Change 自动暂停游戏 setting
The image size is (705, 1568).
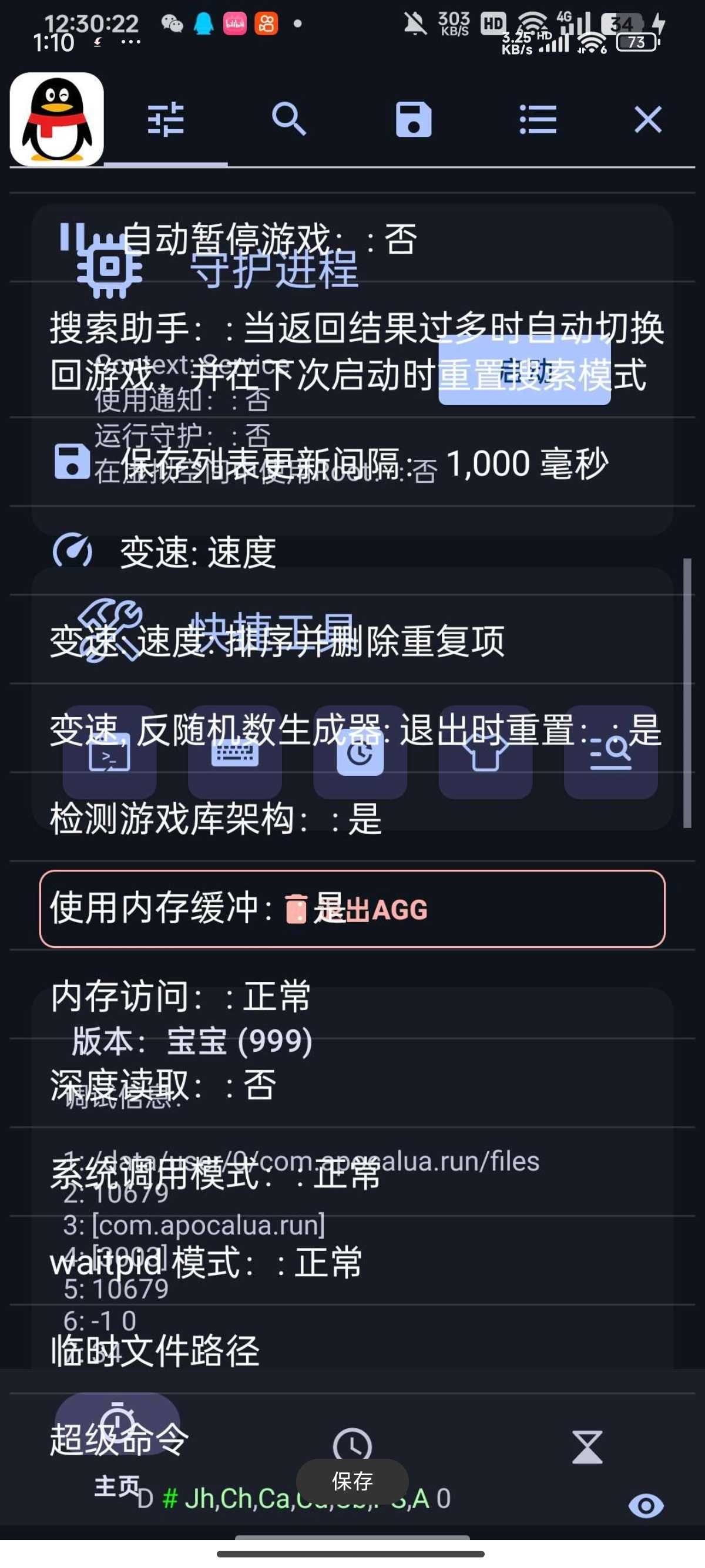point(268,238)
